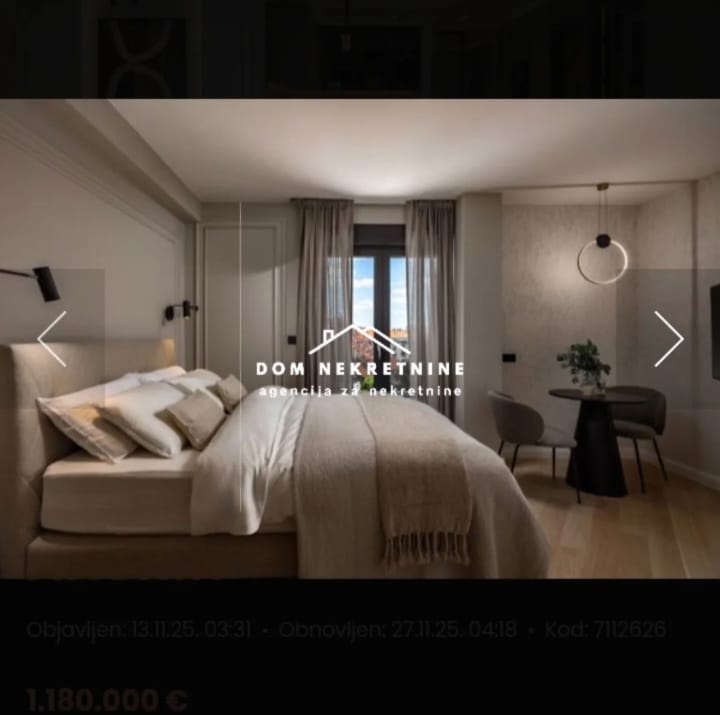Open the bedroom photo full screen

pyautogui.click(x=360, y=470)
